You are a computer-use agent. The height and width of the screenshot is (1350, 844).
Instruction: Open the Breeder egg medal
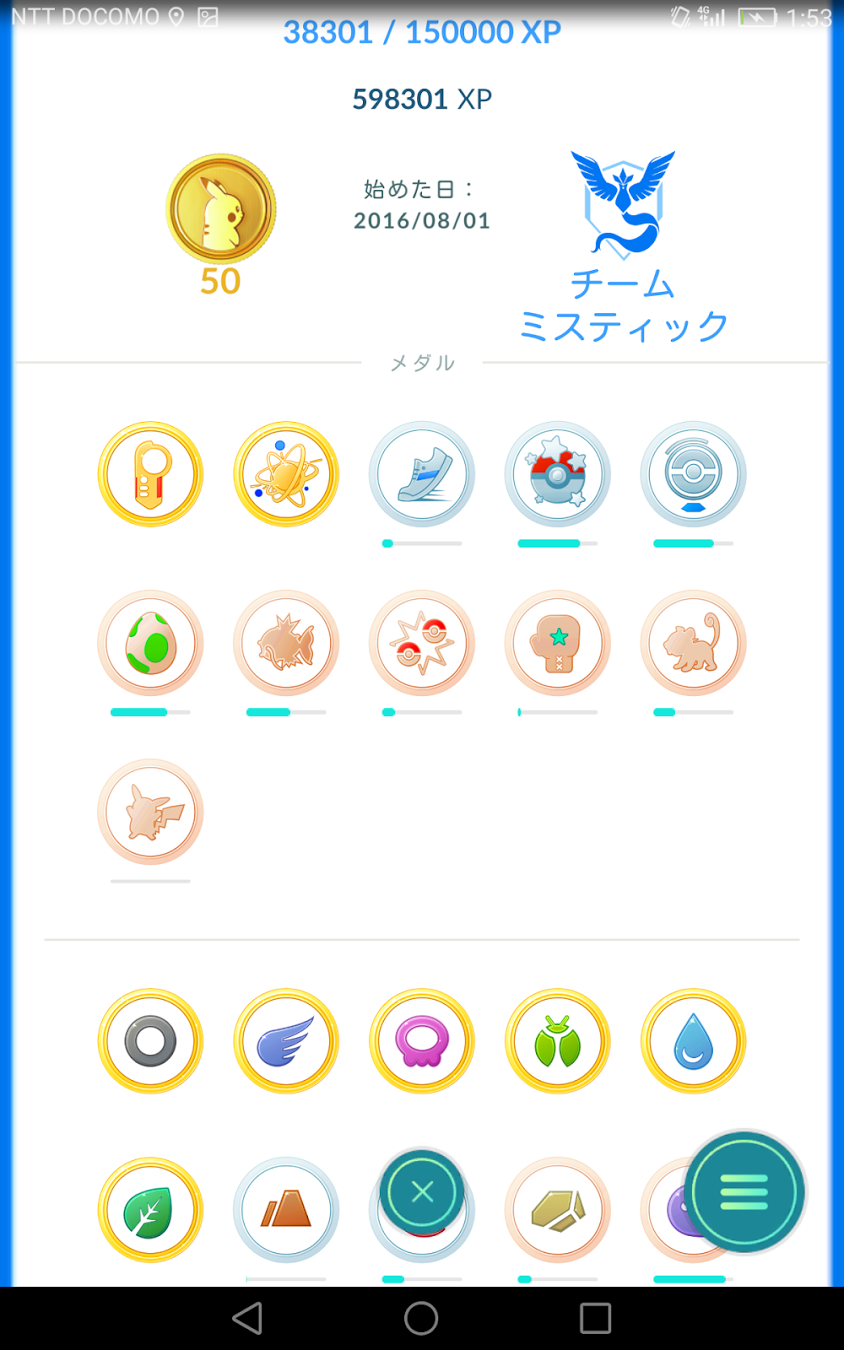tap(150, 642)
